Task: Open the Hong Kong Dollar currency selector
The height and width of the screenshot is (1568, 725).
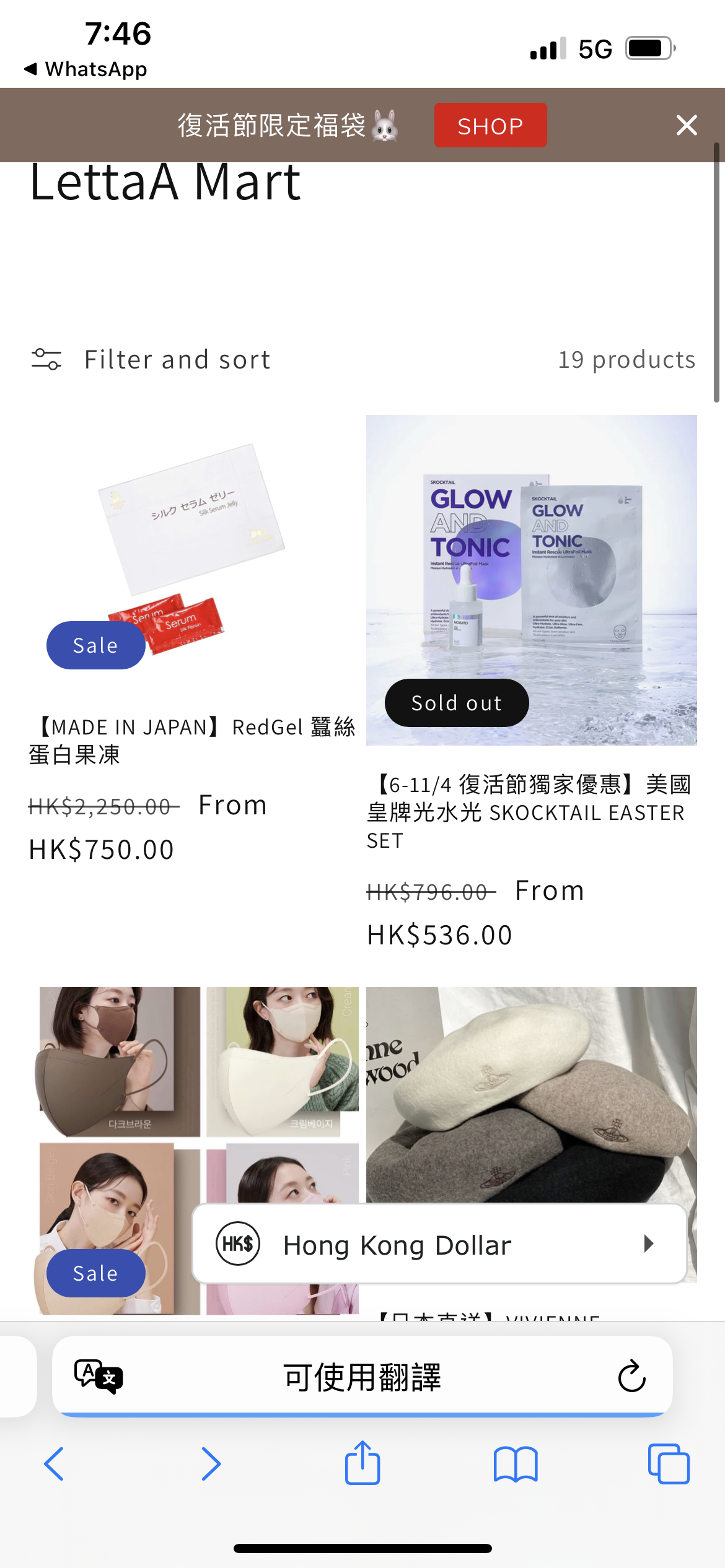Action: click(439, 1244)
